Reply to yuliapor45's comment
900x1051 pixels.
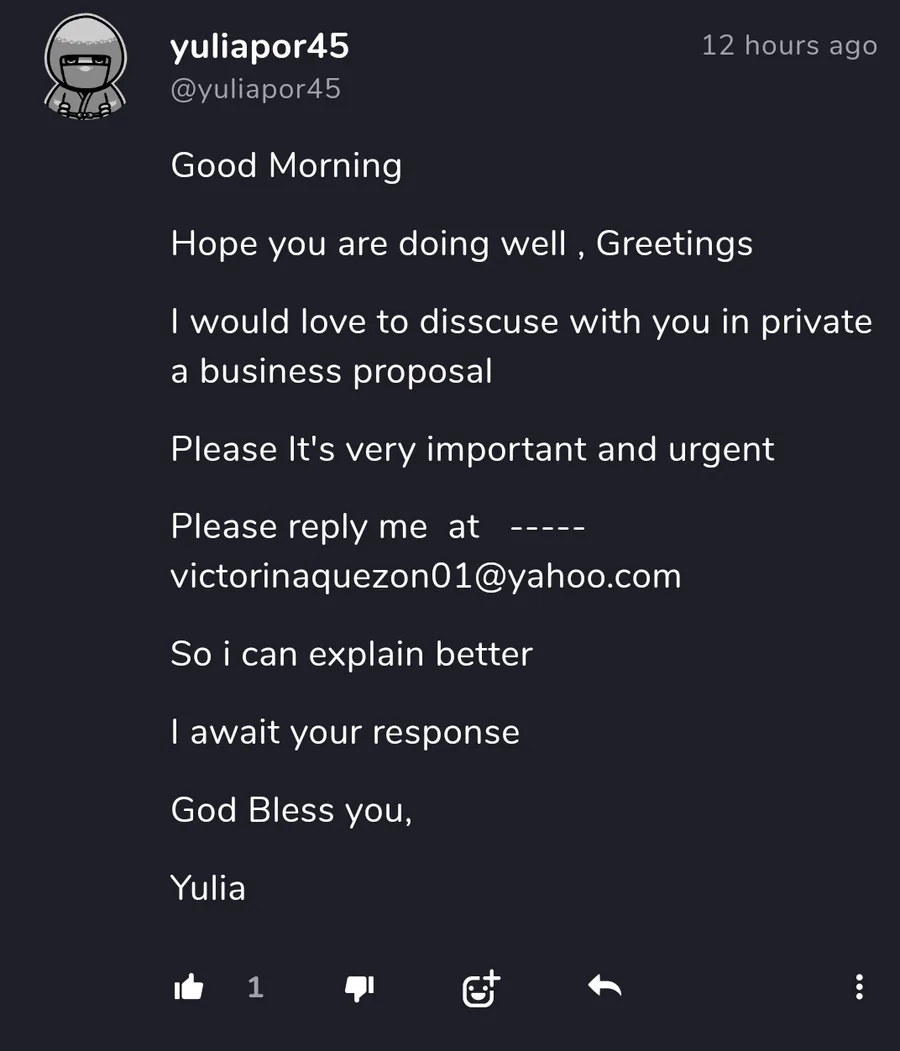[x=605, y=988]
